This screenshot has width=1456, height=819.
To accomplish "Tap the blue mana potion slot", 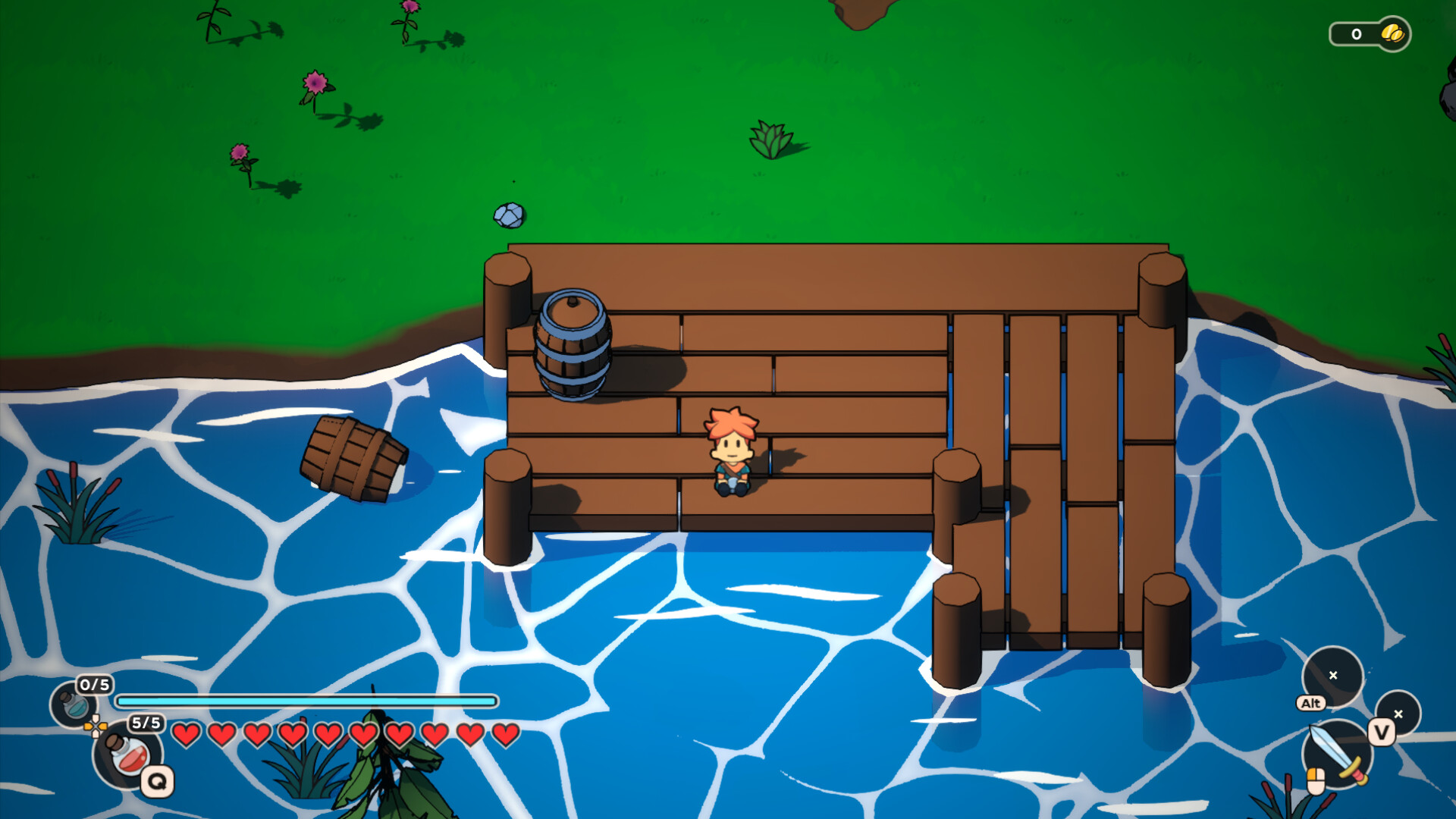I will [x=75, y=704].
